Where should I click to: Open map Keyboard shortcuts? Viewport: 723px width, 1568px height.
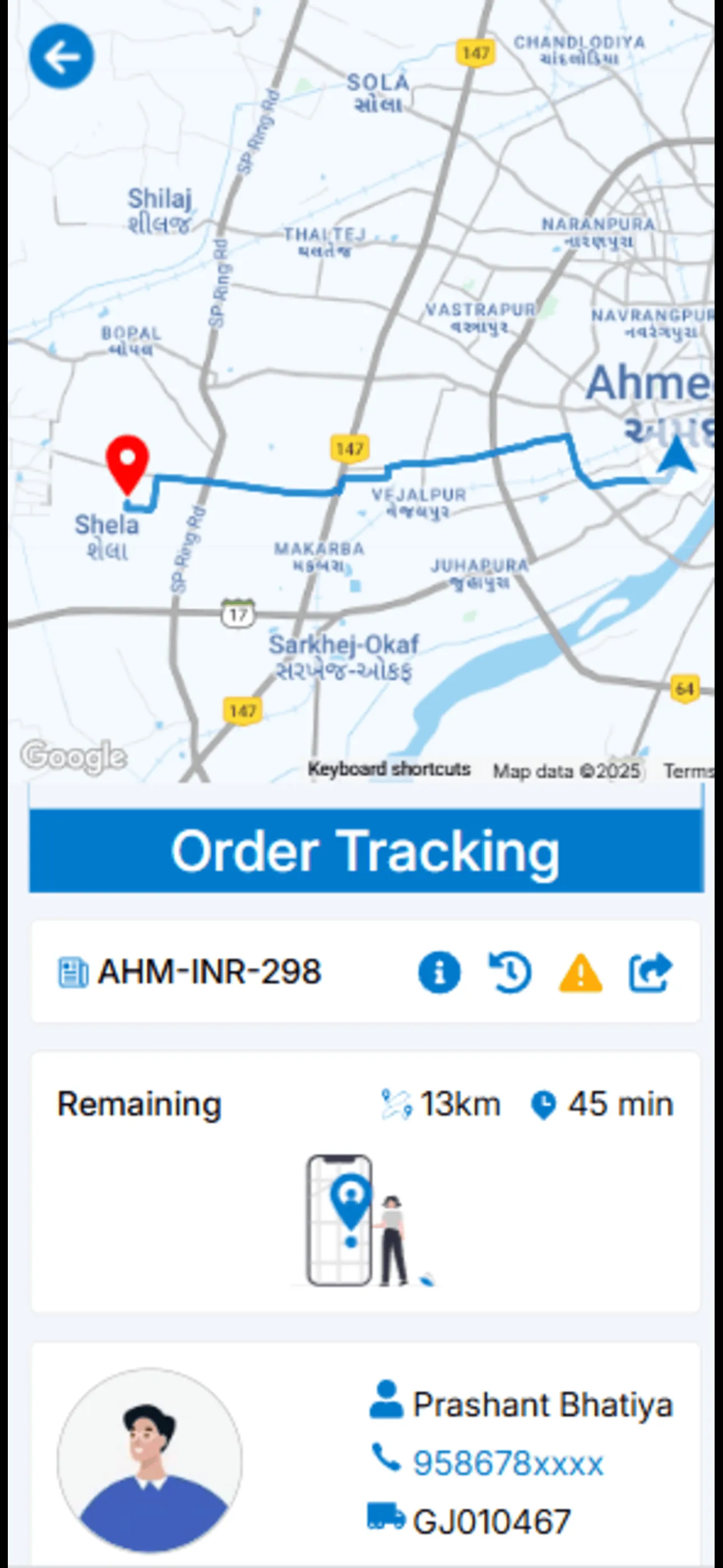pyautogui.click(x=389, y=769)
